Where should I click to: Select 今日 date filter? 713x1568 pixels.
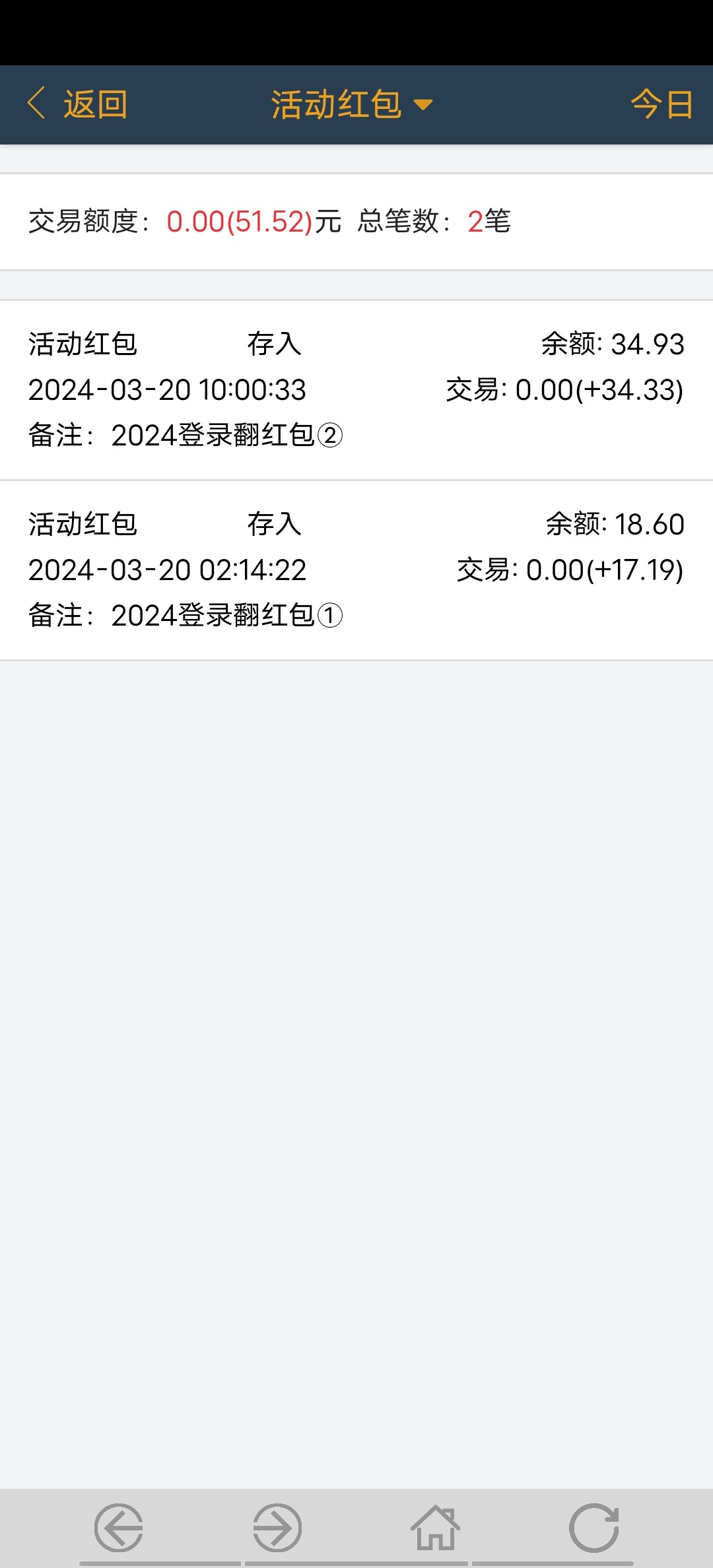(660, 104)
